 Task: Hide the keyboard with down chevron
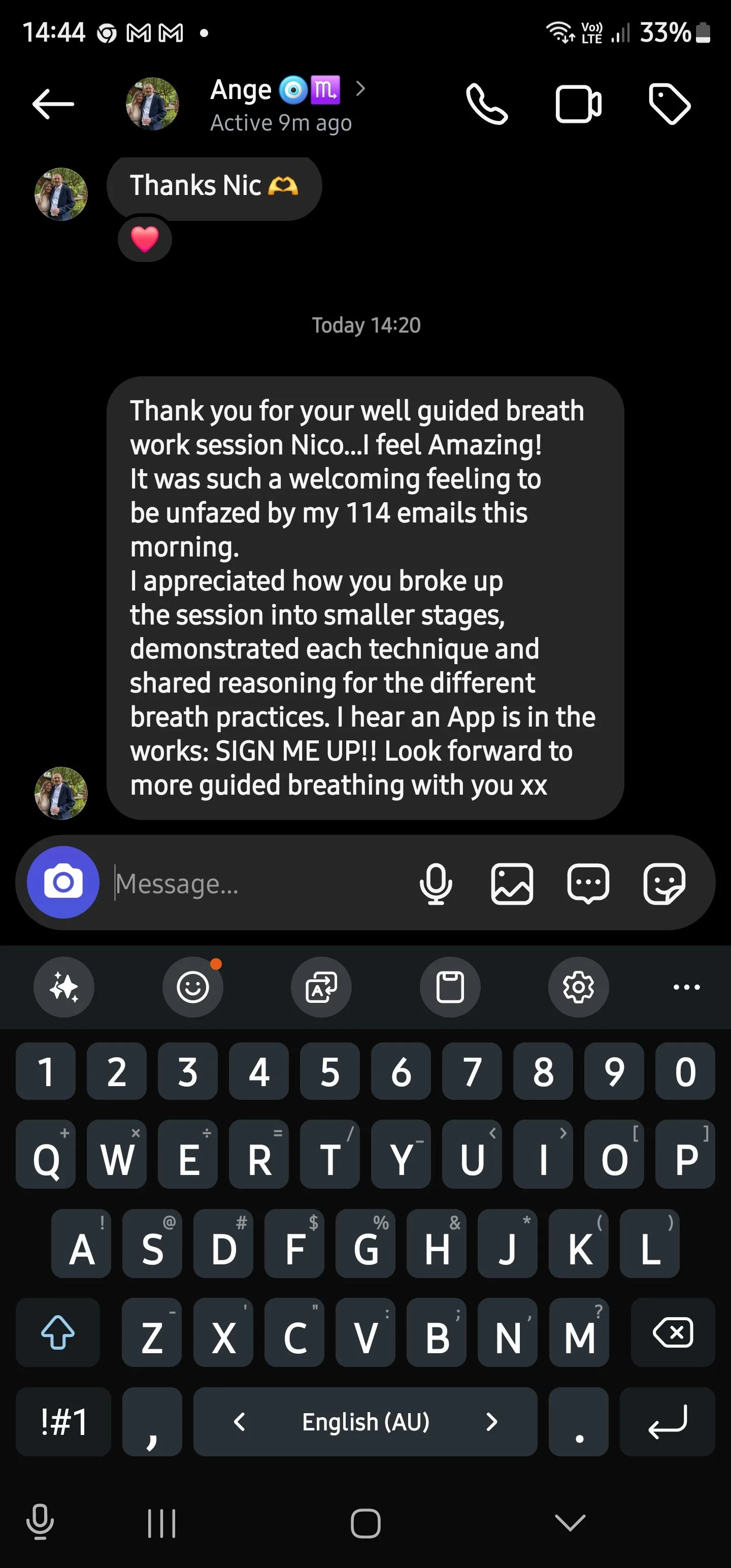(x=570, y=1523)
